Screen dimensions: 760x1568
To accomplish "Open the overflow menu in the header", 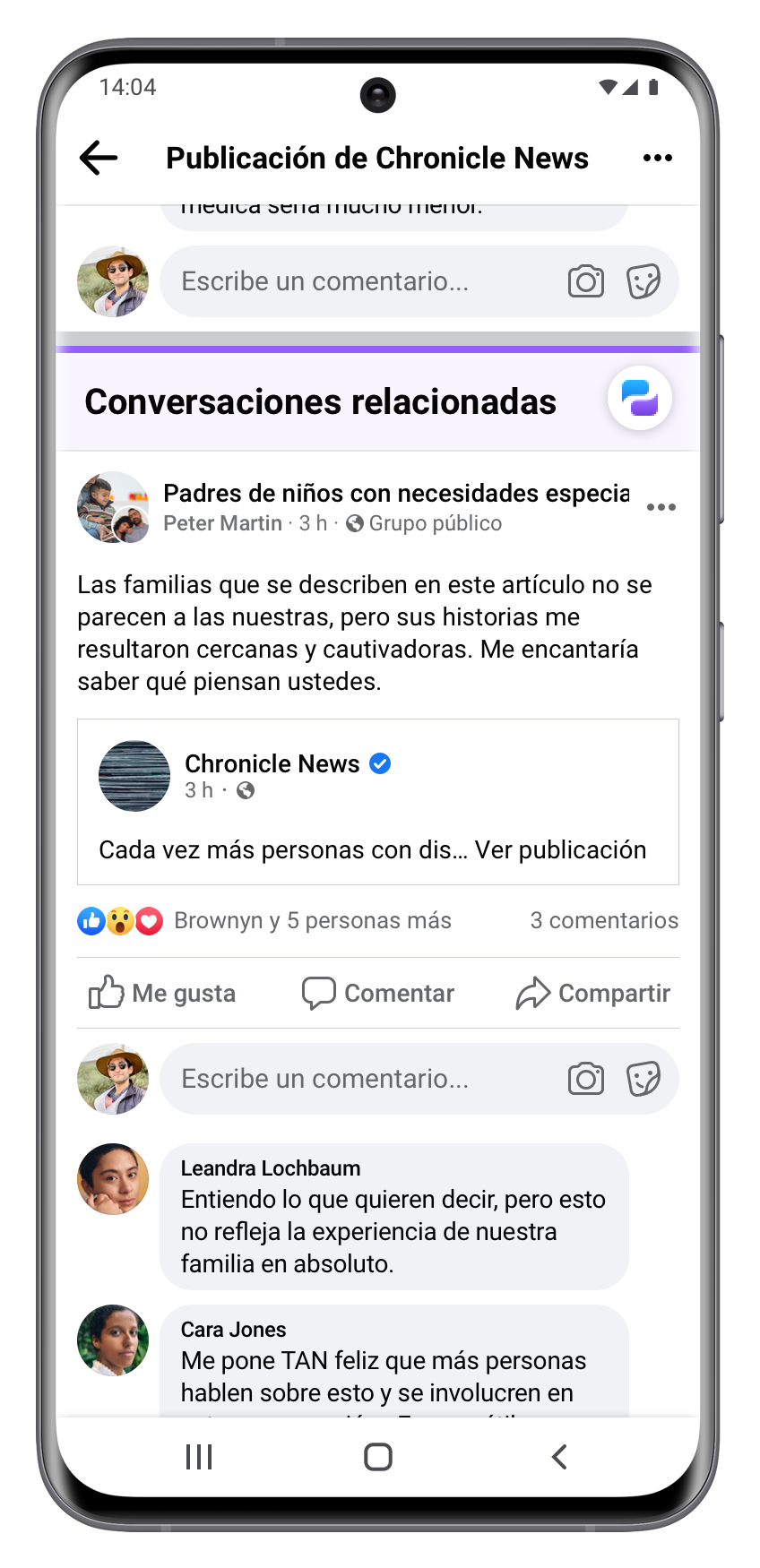I will click(657, 158).
